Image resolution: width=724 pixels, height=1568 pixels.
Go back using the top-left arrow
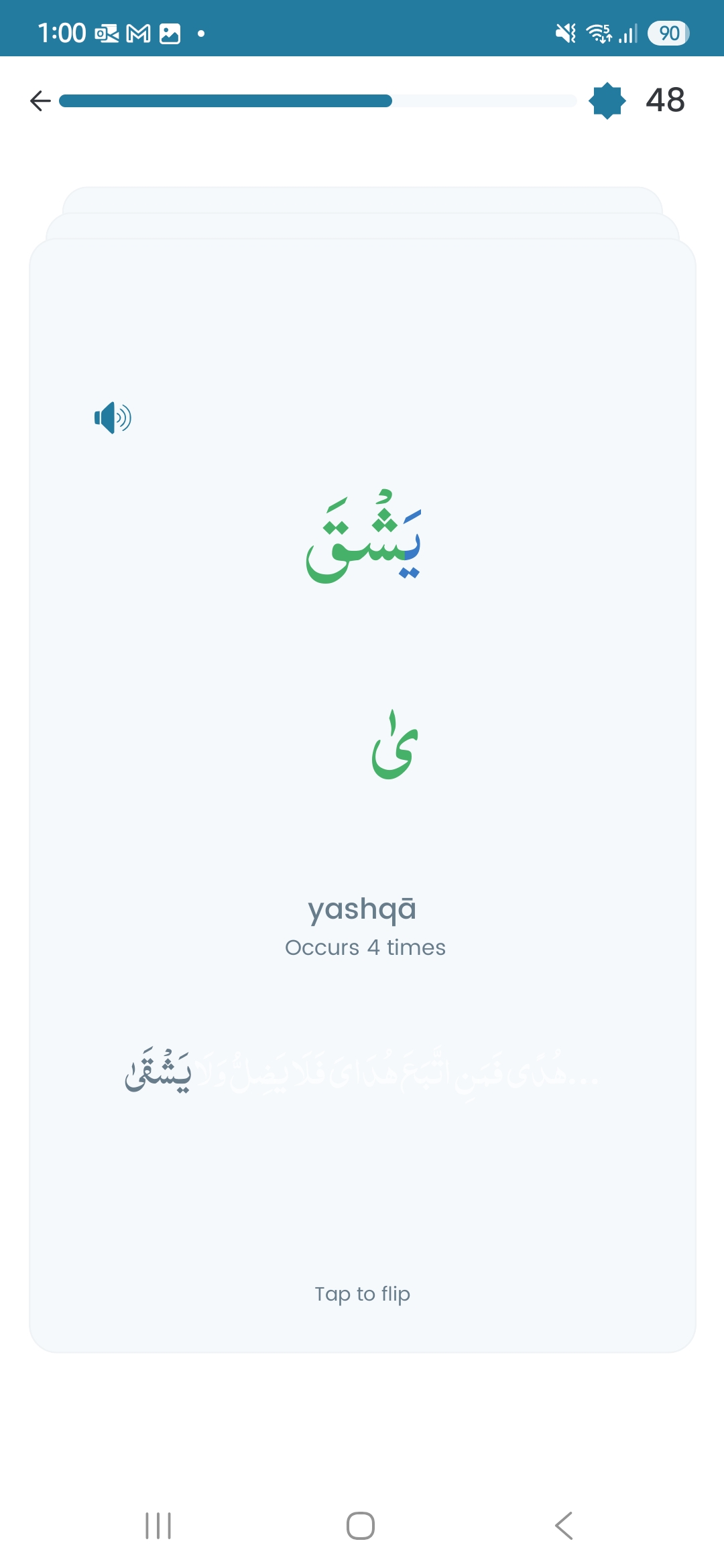(40, 101)
